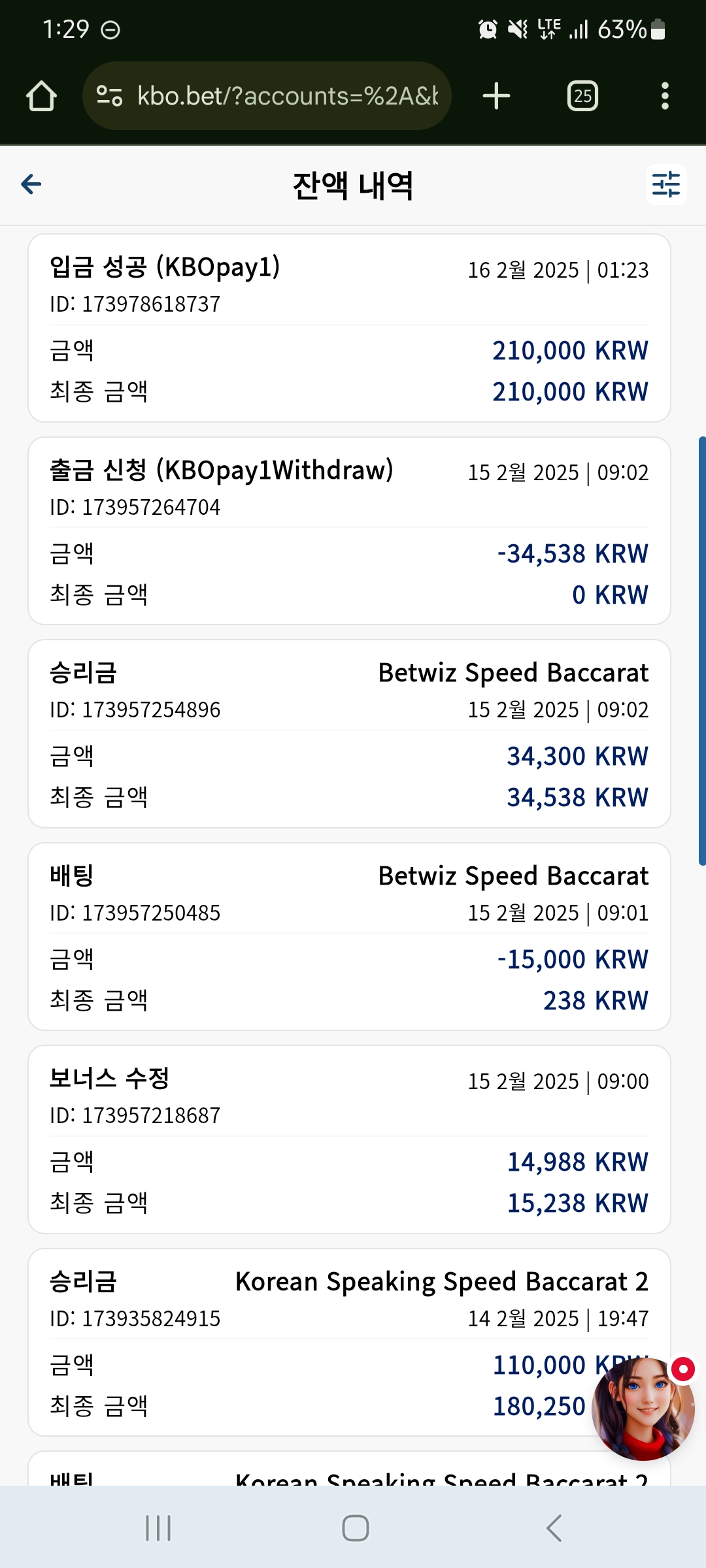Open the filter settings icon
Screen dimensions: 706x1568
[666, 184]
